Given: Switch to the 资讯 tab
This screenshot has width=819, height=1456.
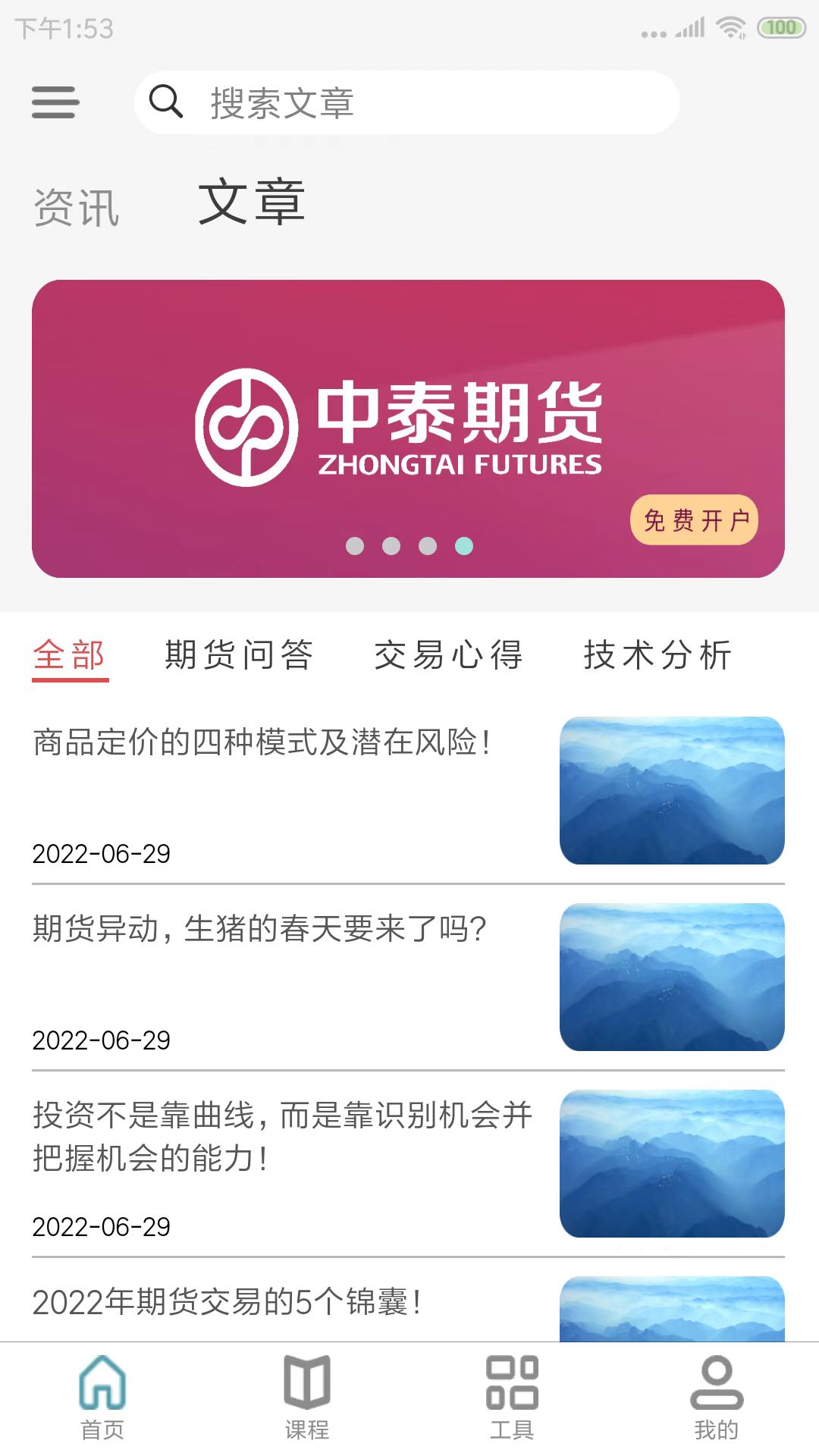Looking at the screenshot, I should point(77,208).
